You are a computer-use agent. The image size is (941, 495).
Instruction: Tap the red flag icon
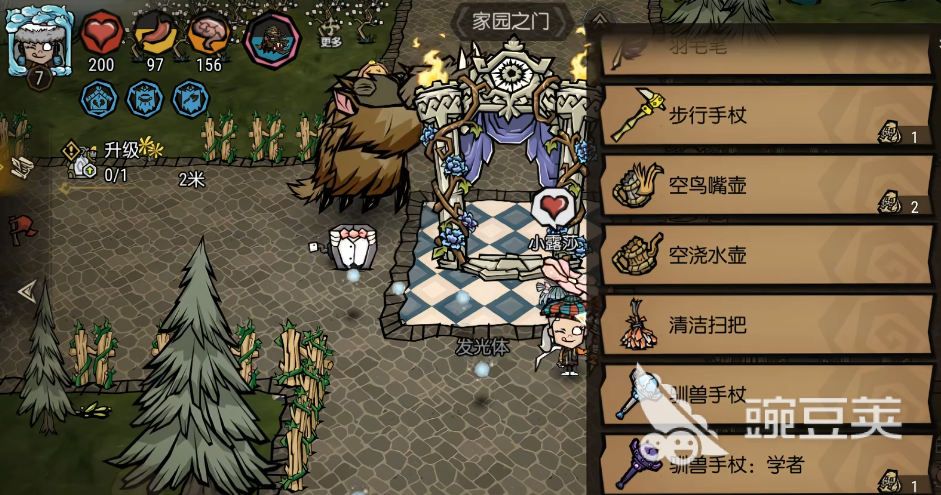(22, 229)
